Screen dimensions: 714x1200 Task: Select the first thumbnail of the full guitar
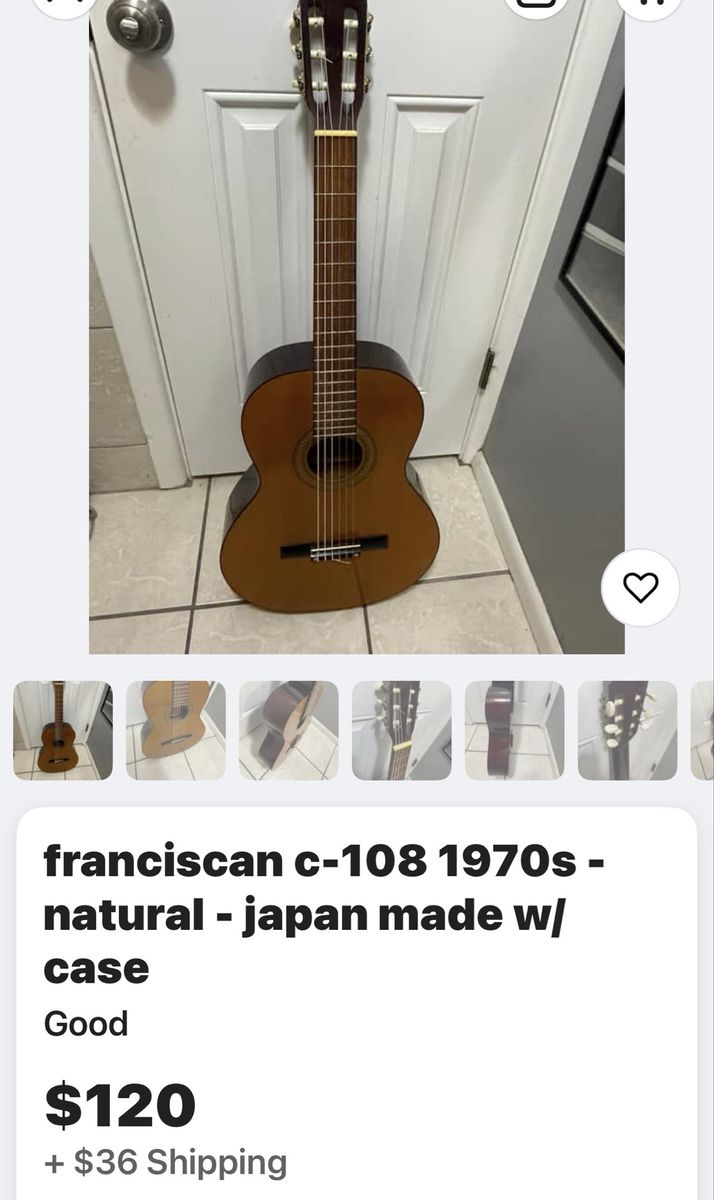[62, 730]
